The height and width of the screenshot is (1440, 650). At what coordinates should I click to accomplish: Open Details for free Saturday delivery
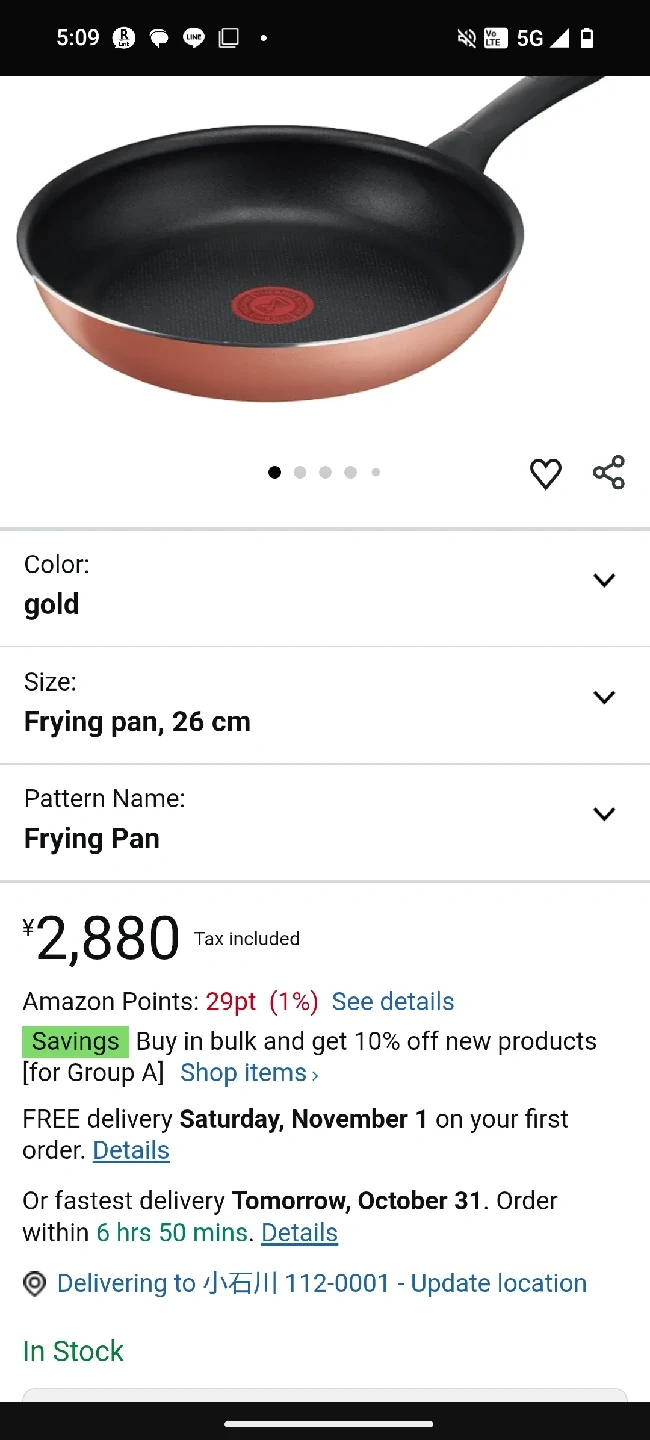point(131,1151)
